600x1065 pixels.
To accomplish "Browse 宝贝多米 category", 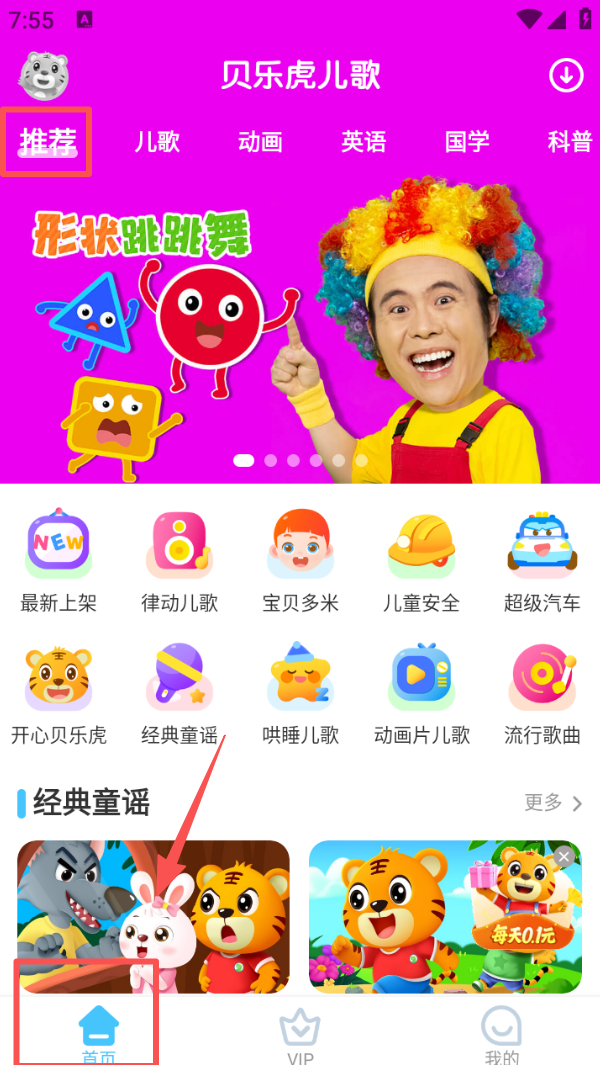I will coord(300,560).
